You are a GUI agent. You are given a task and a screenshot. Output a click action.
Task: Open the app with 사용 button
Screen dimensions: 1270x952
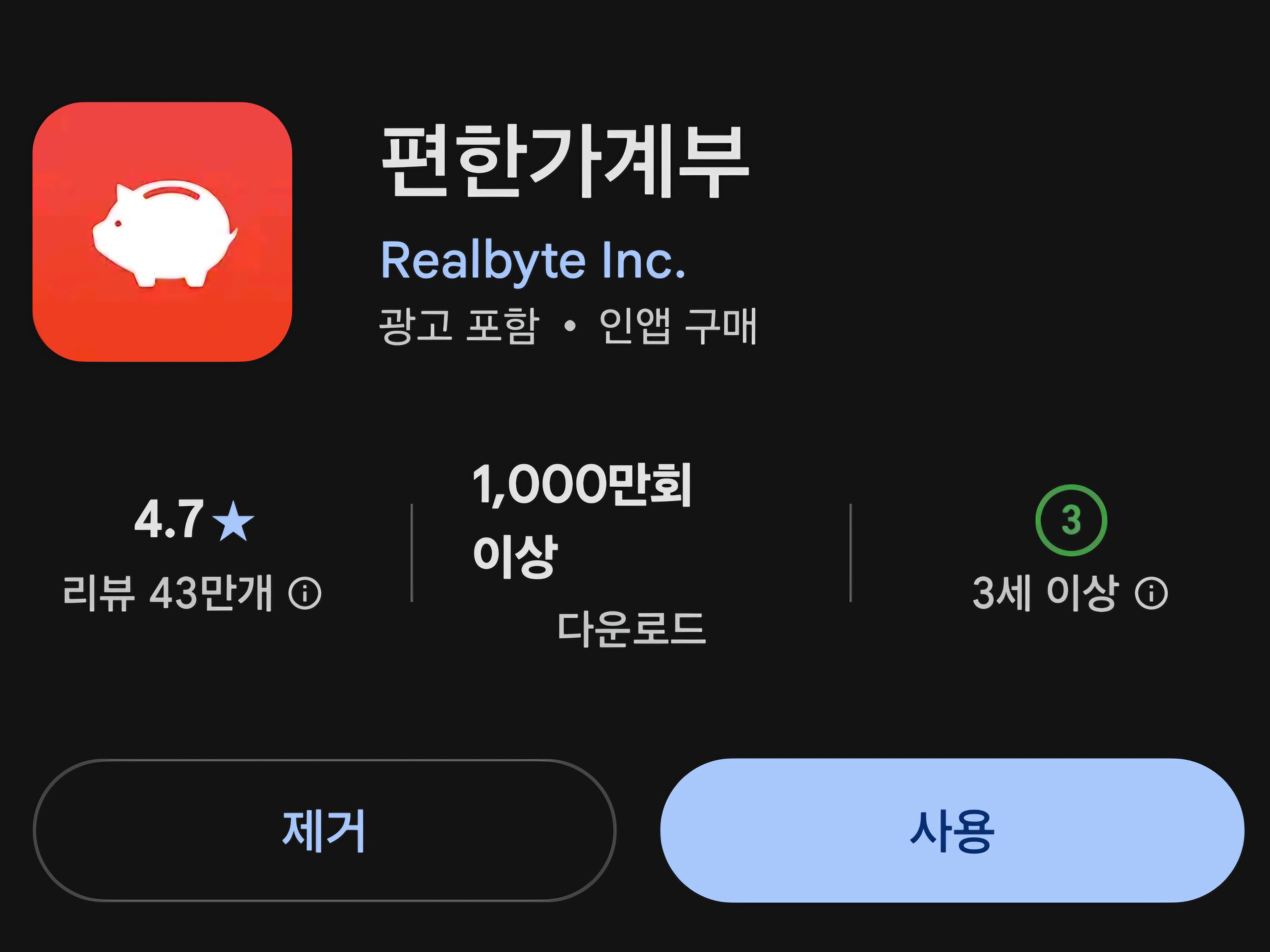(952, 830)
